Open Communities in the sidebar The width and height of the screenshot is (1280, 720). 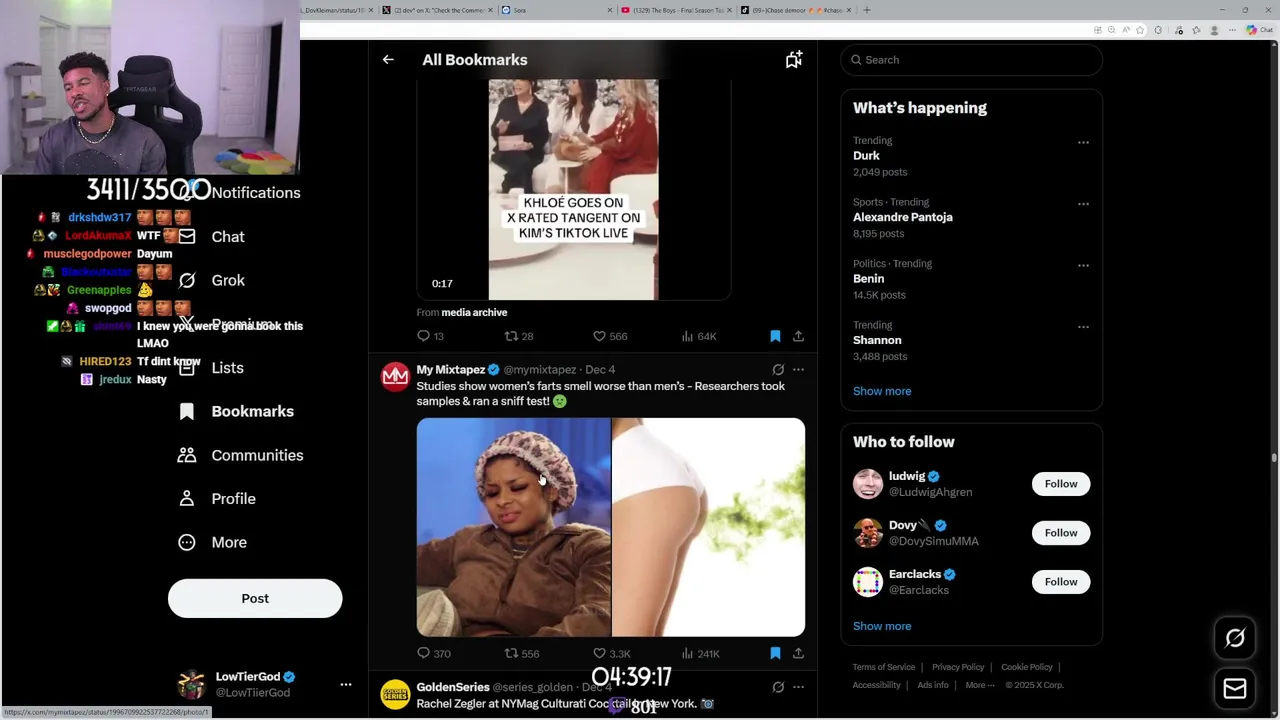pyautogui.click(x=256, y=455)
